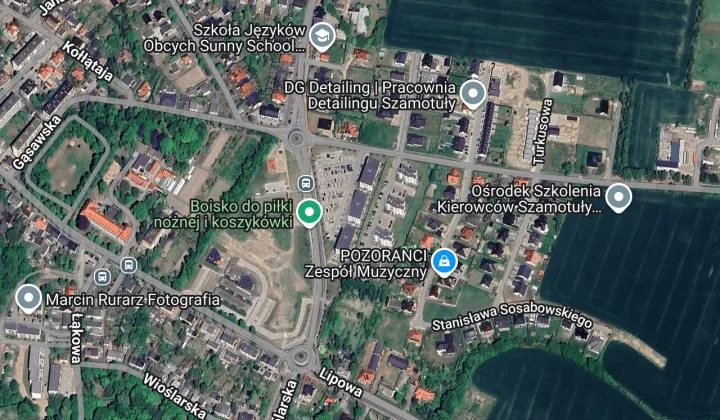This screenshot has height=420, width=720.
Task: Open the Marcin Rurarz Fotografia marker
Action: (x=29, y=298)
